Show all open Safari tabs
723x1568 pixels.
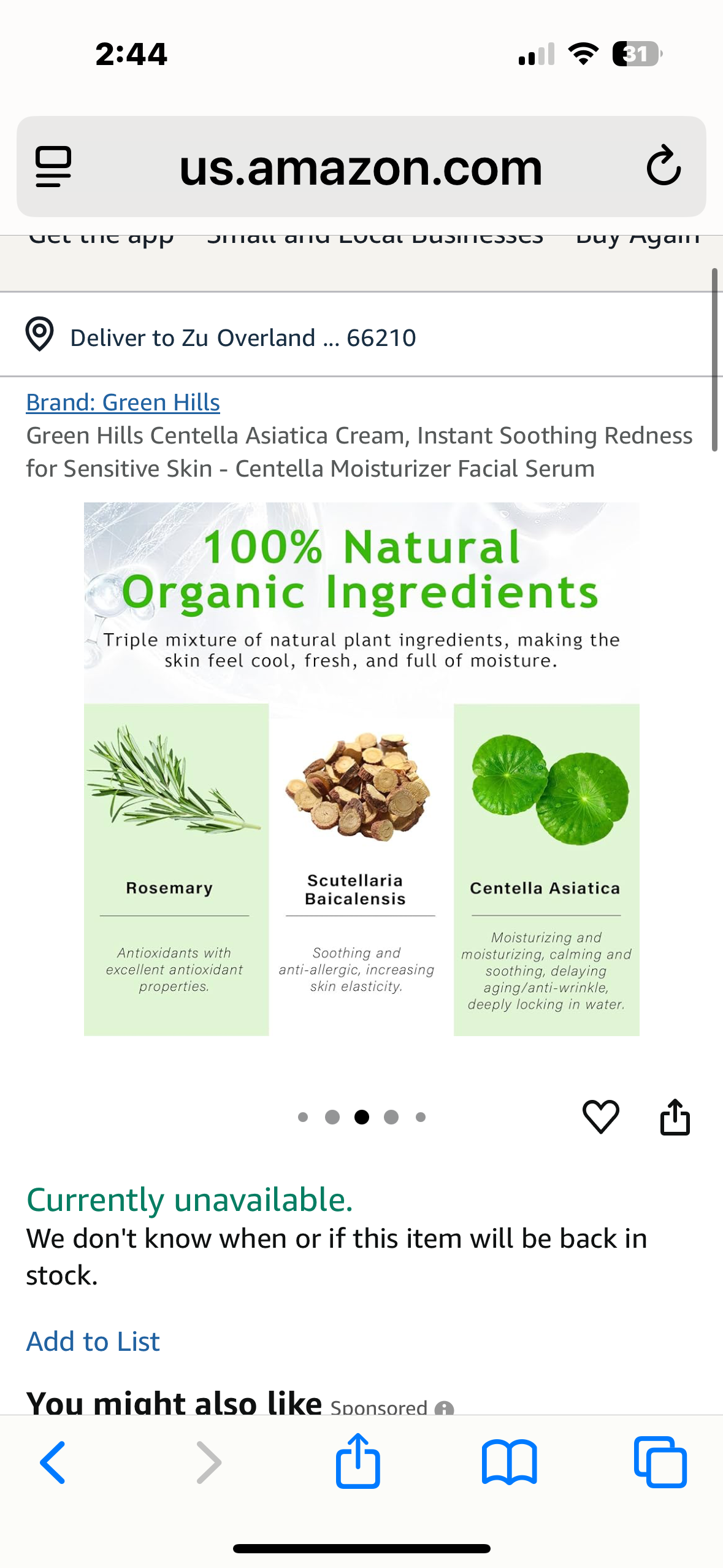660,1462
